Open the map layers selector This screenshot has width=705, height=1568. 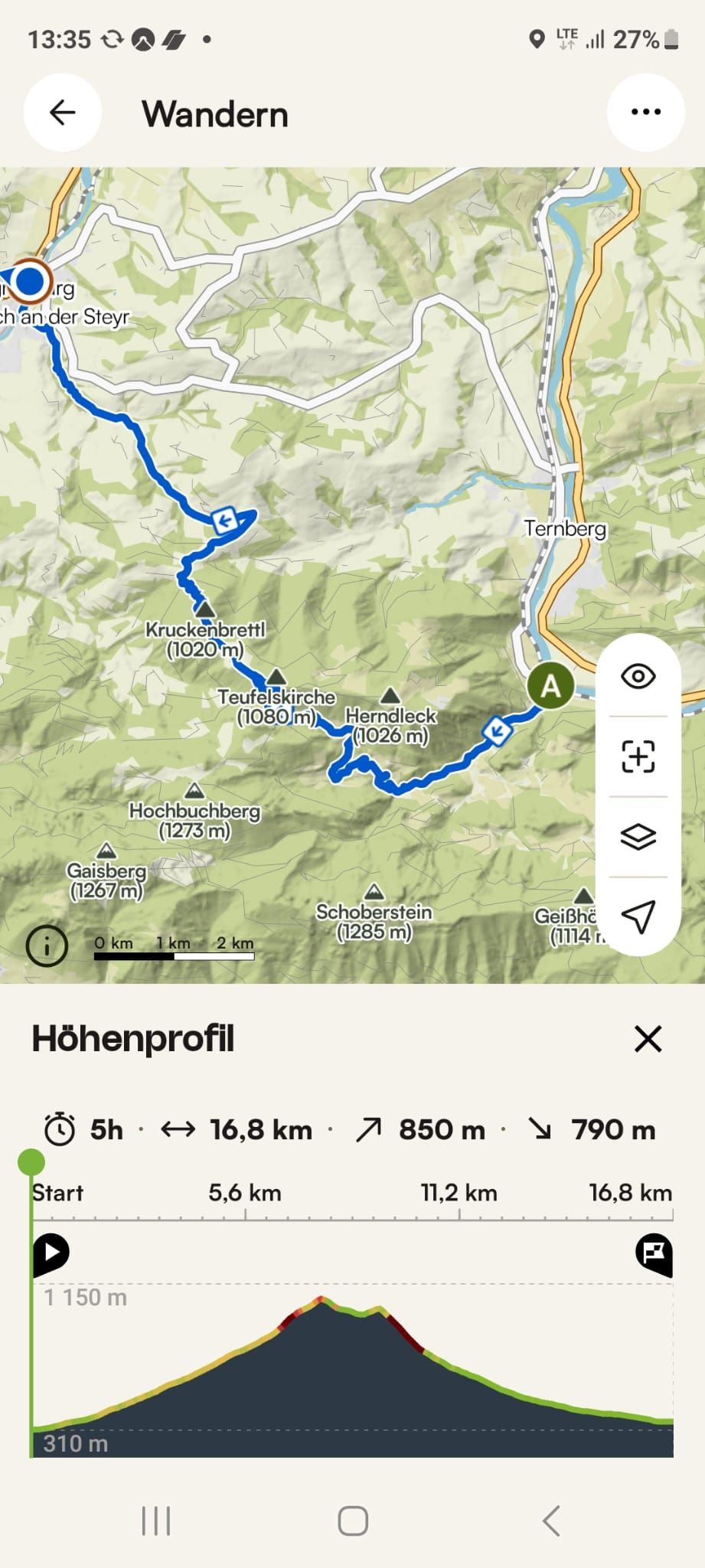(638, 836)
